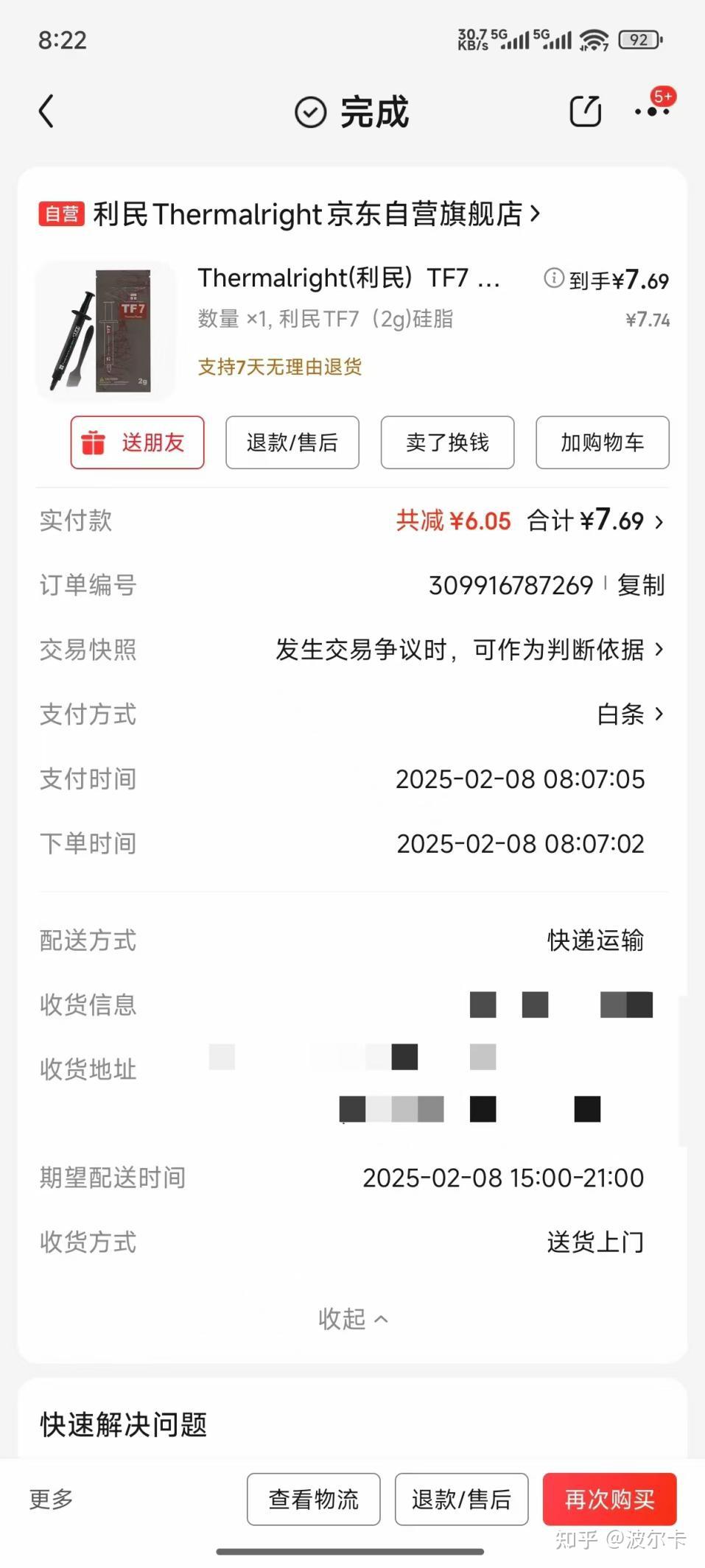
Task: Collapse order details with 收起
Action: click(352, 1318)
